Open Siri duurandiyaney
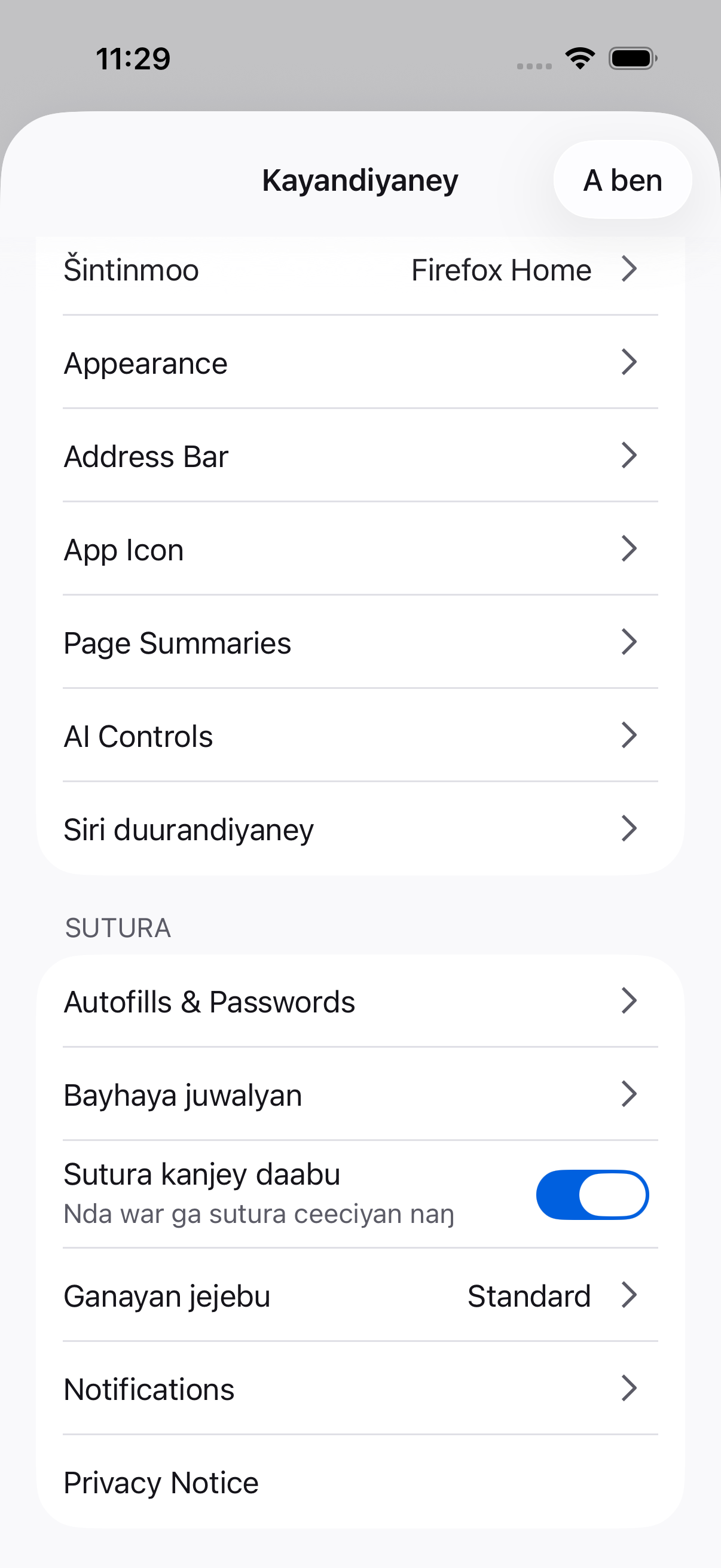Image resolution: width=721 pixels, height=1568 pixels. coord(360,829)
